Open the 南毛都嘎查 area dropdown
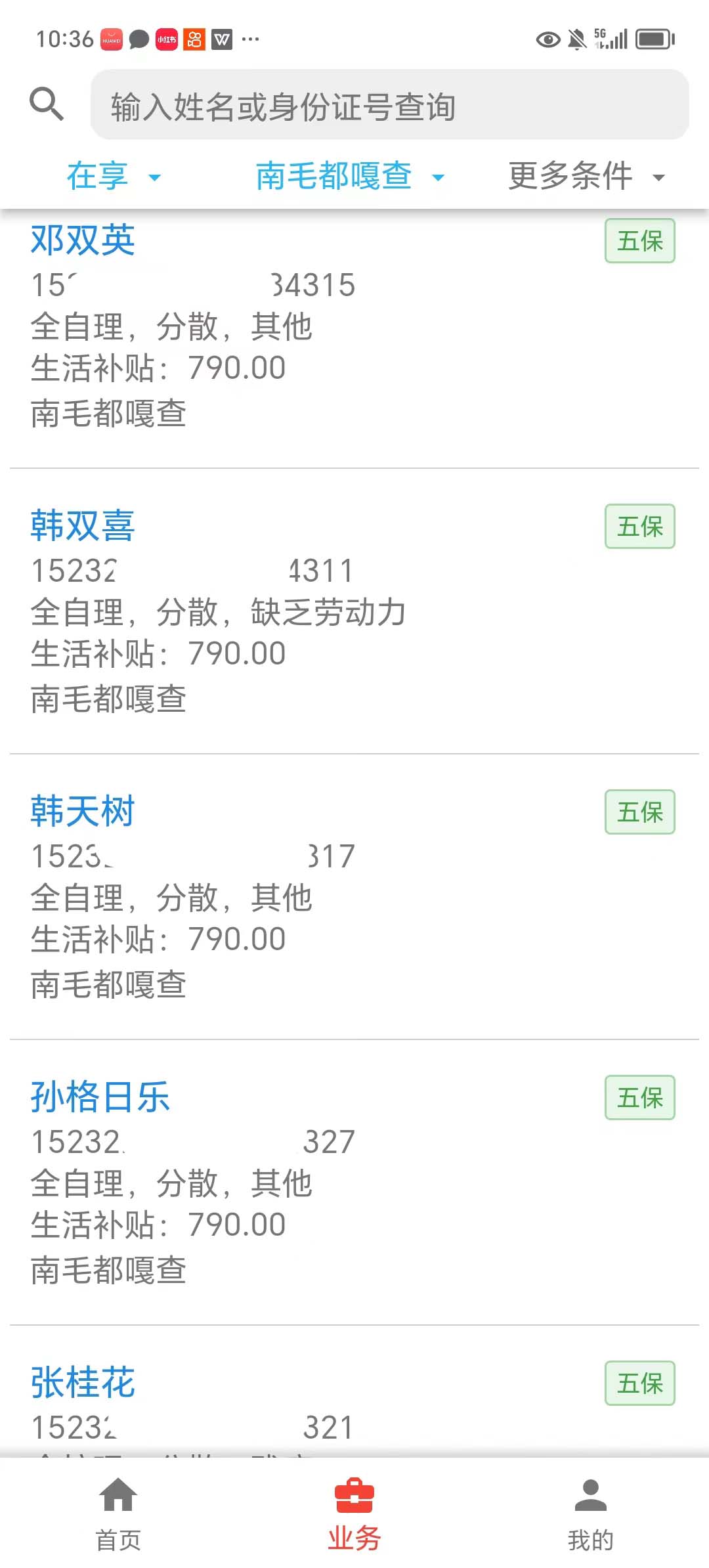The width and height of the screenshot is (709, 1568). point(350,176)
